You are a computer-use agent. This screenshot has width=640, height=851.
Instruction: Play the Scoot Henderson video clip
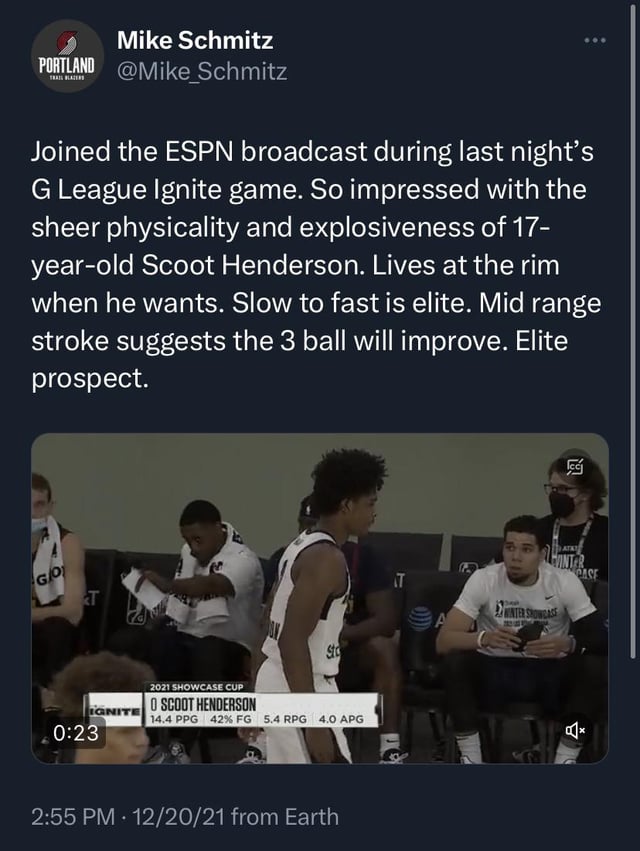(320, 598)
